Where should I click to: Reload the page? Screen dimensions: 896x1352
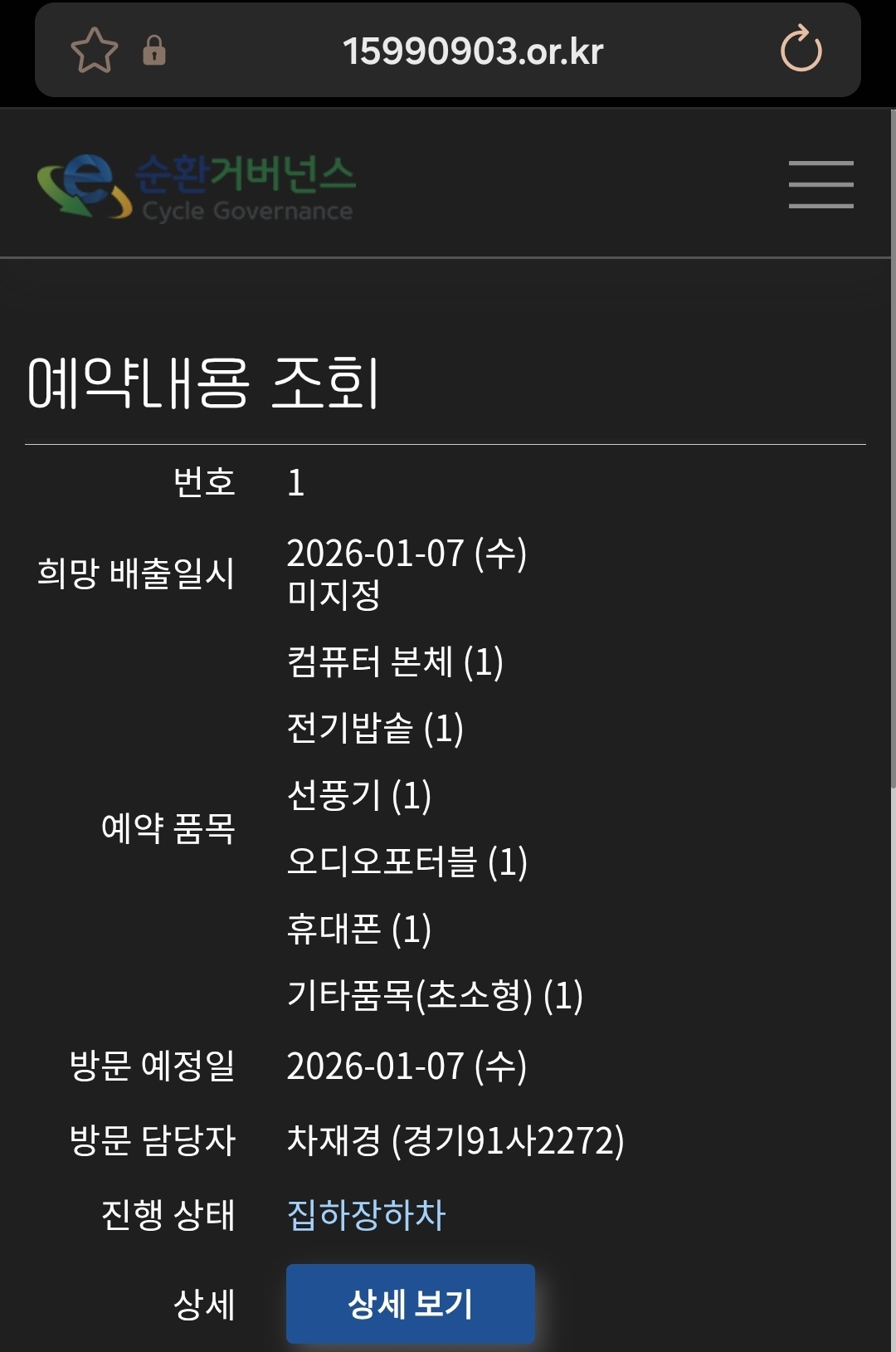coord(801,50)
